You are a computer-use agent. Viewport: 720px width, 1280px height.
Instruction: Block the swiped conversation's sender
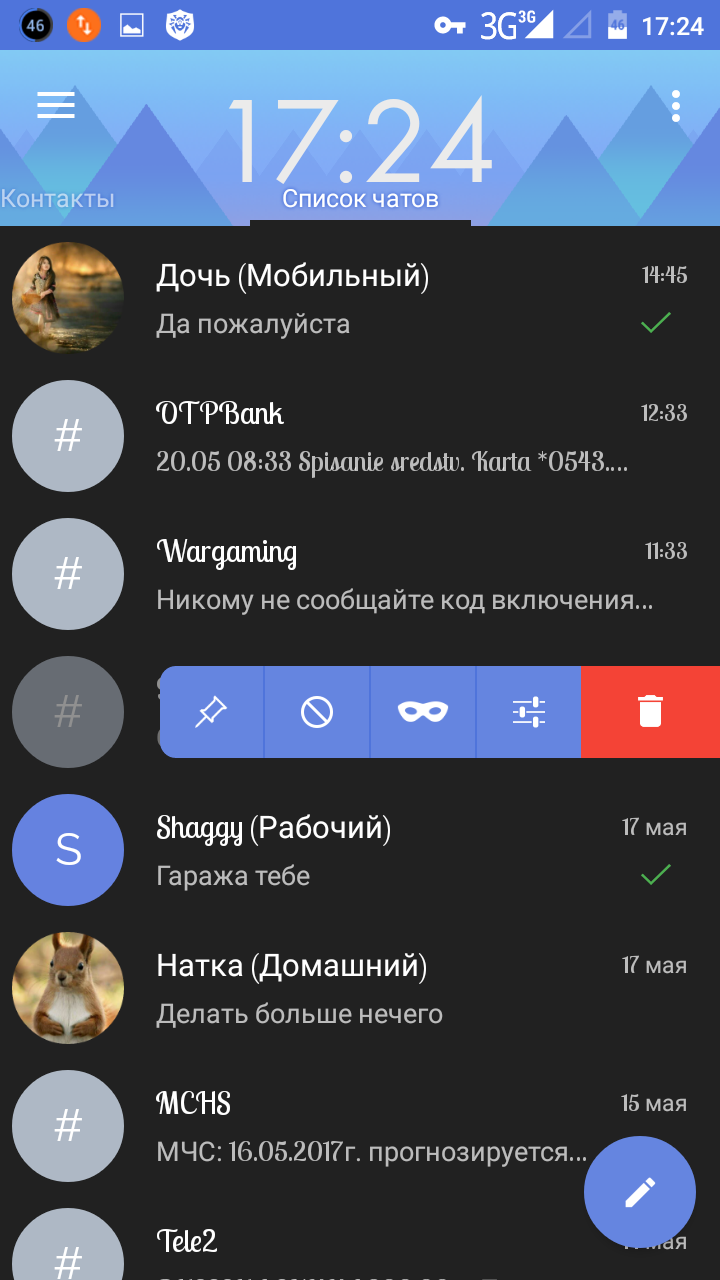317,712
